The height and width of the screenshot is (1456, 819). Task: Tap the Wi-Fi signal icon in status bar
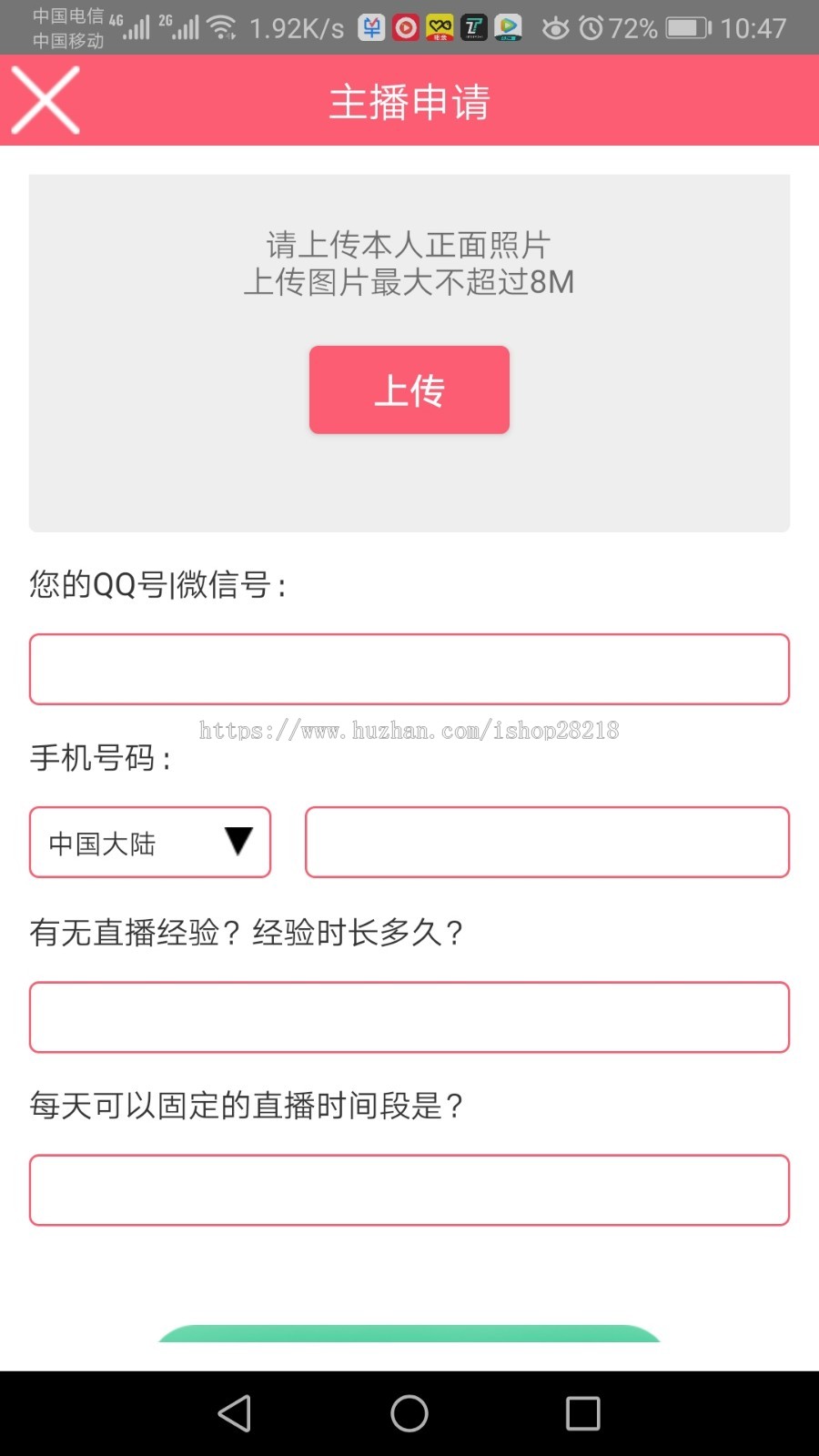[221, 26]
